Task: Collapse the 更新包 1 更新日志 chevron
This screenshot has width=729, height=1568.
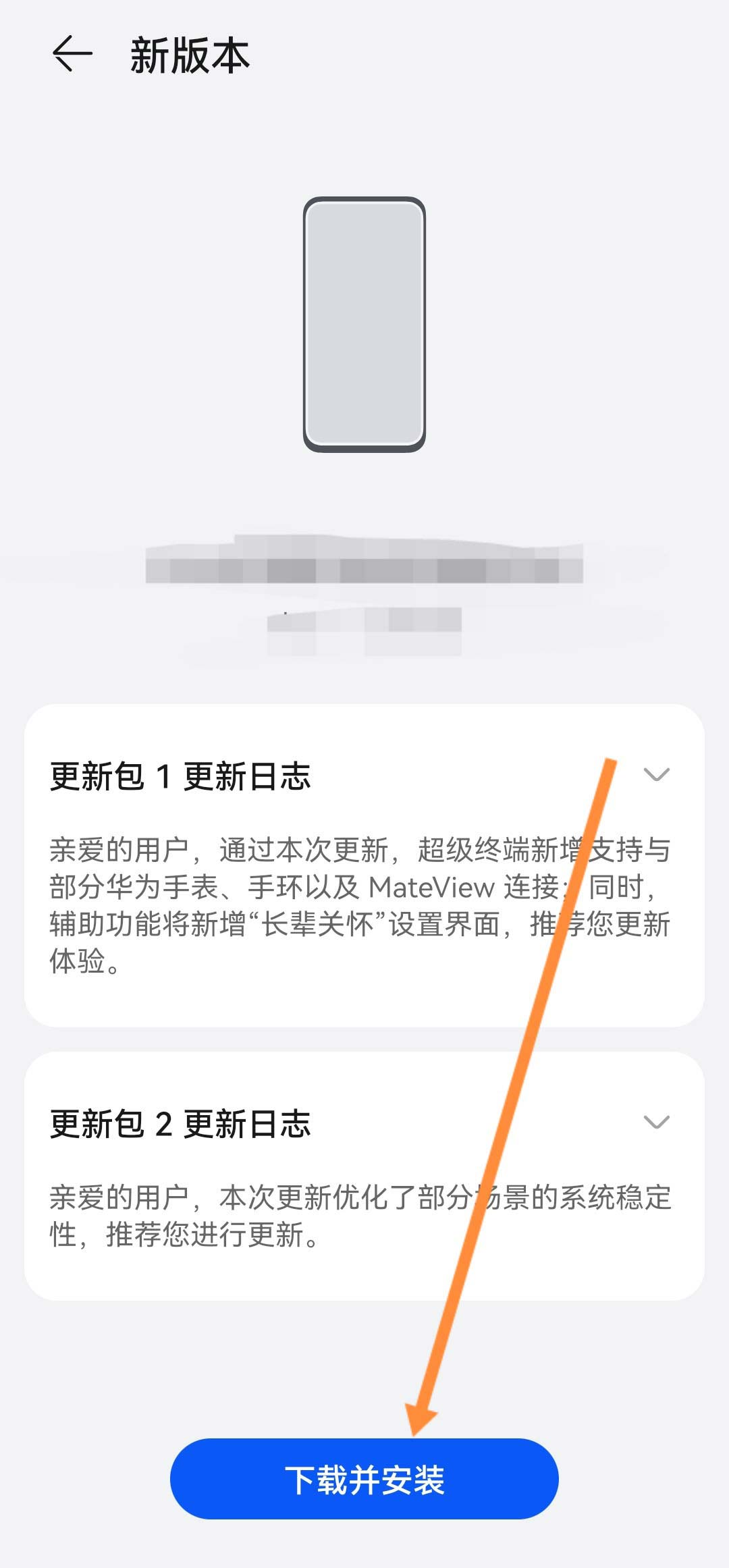Action: pyautogui.click(x=656, y=775)
